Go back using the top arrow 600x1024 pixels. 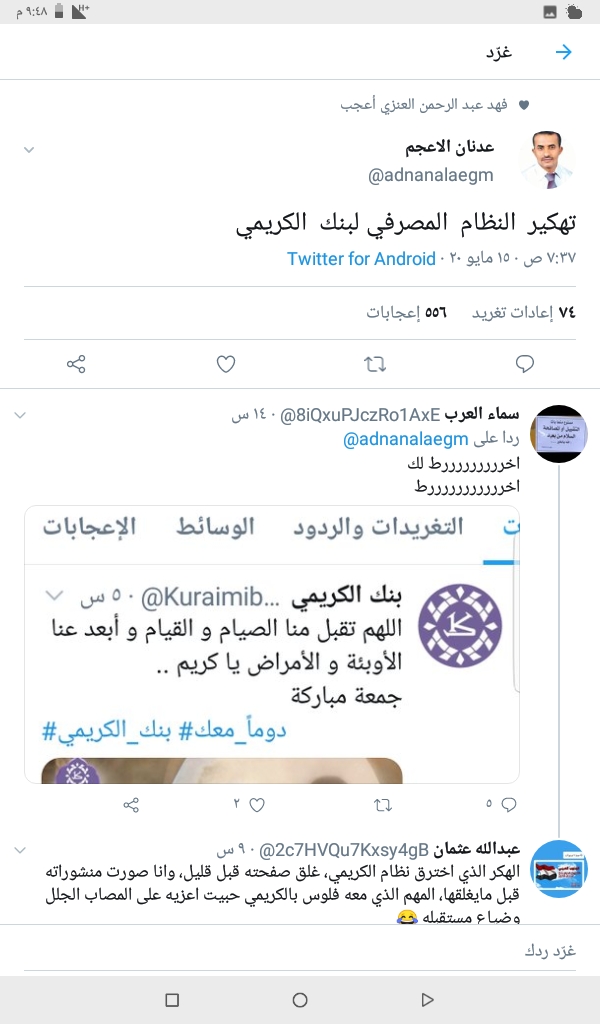(564, 52)
